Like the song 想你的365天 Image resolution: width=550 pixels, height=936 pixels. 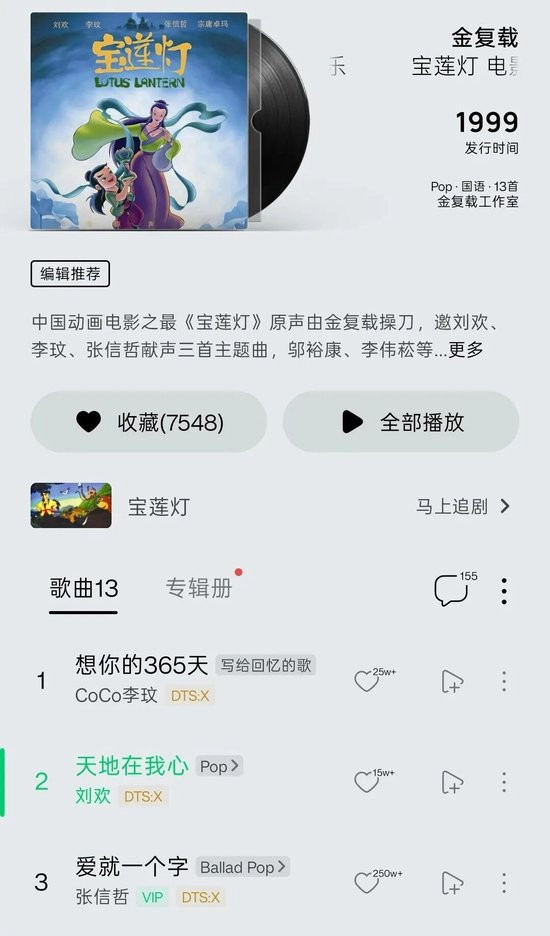(373, 680)
